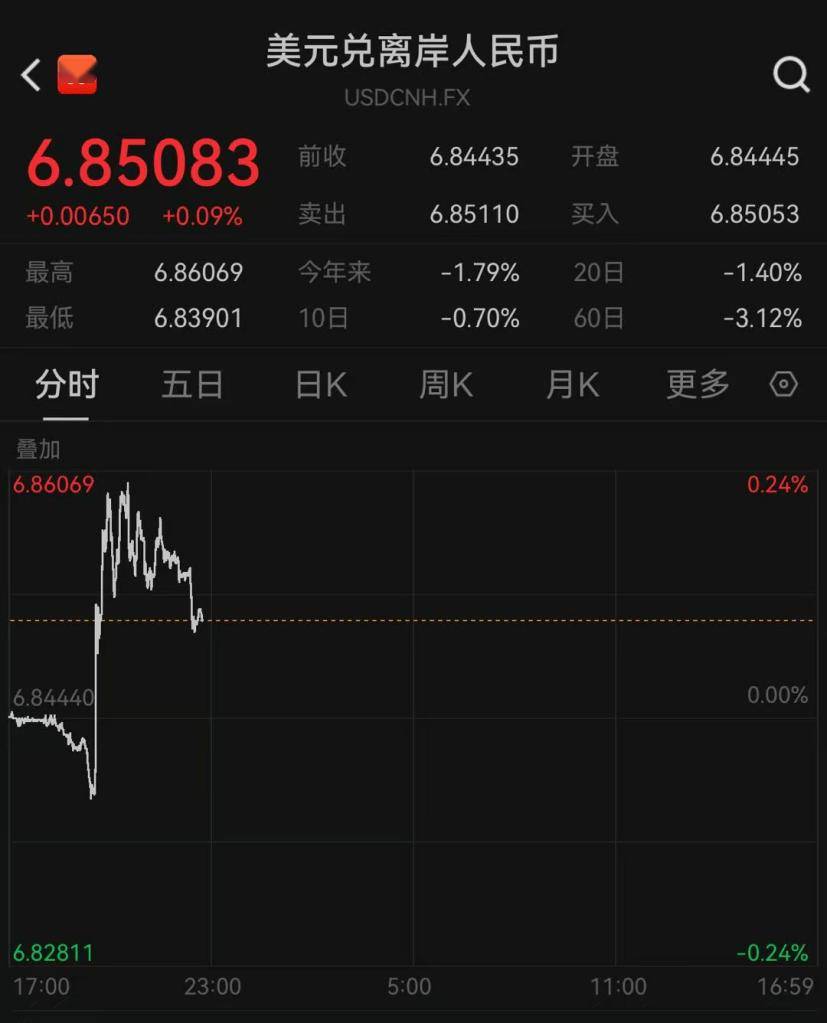827x1023 pixels.
Task: Open the red app icon beside back arrow
Action: pyautogui.click(x=77, y=75)
